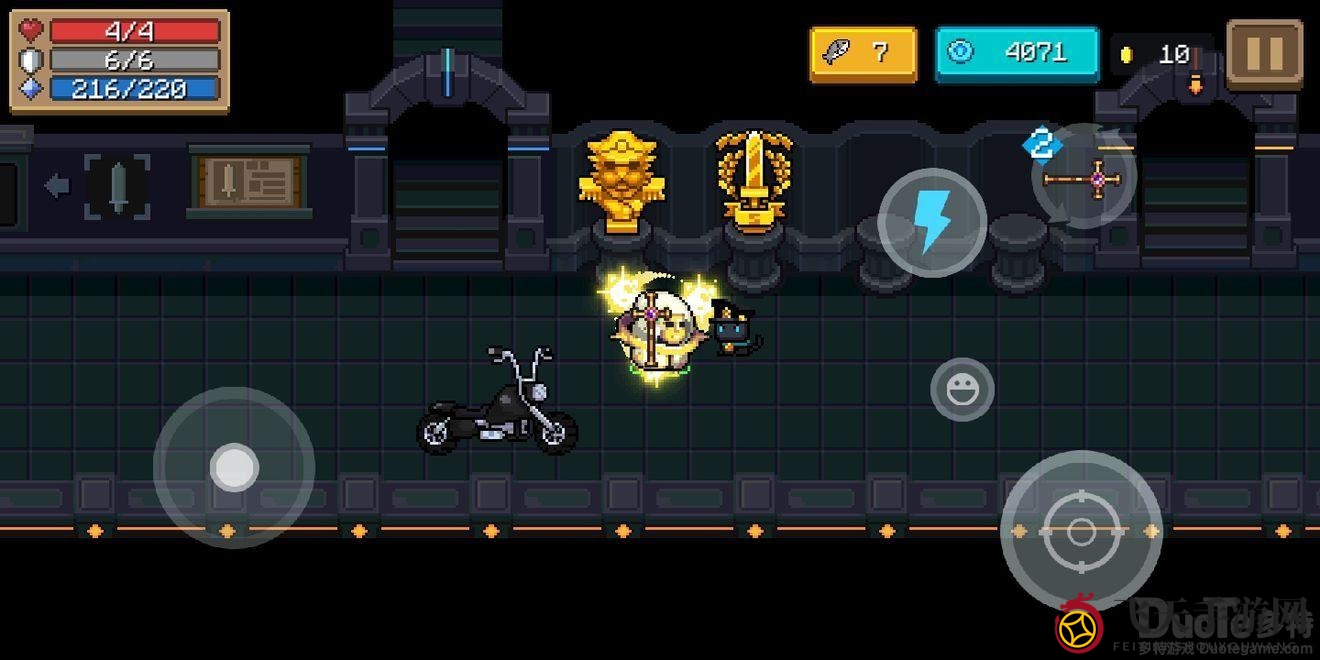The width and height of the screenshot is (1320, 660).
Task: Fire with the crosshair attack button
Action: [x=1081, y=531]
